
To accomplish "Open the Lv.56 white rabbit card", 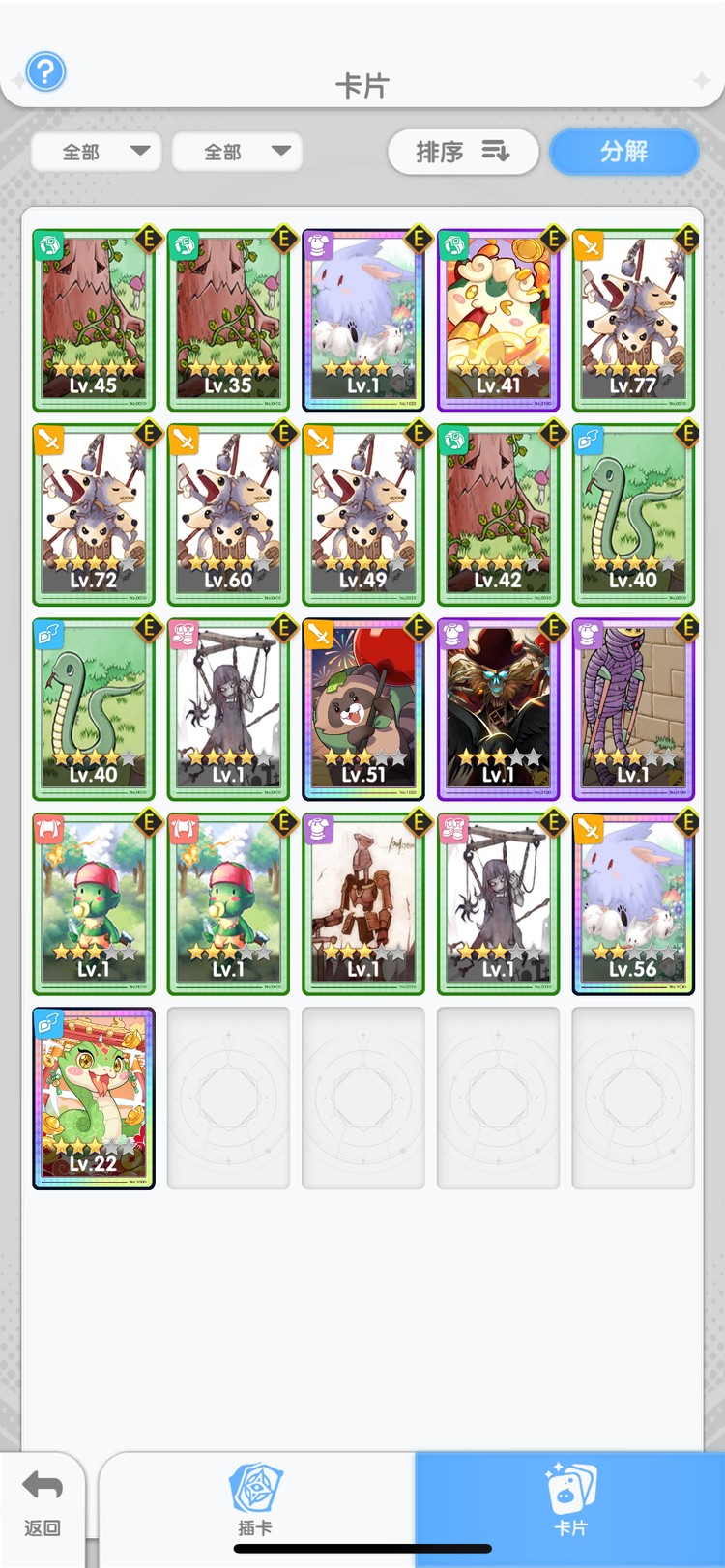I will (x=633, y=904).
